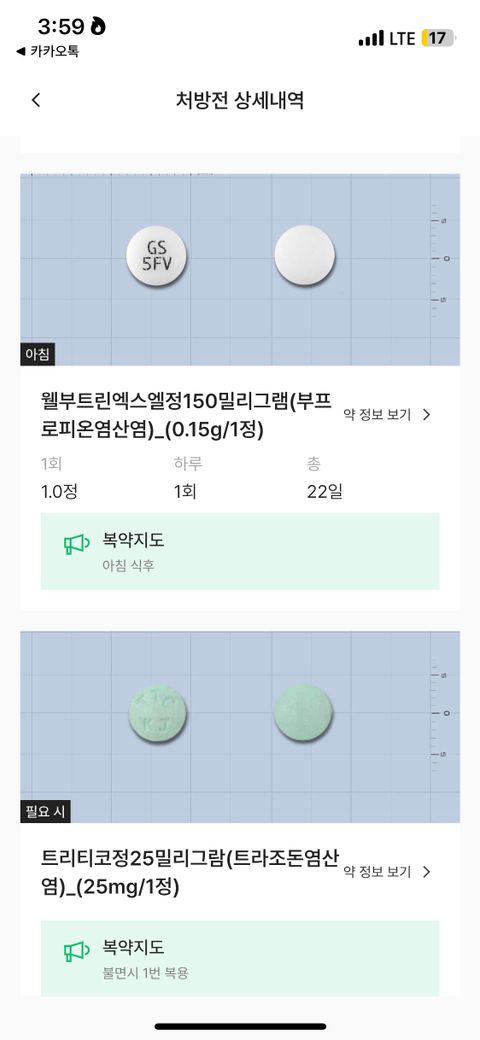Go back from the prescription details page
The width and height of the screenshot is (480, 1040).
point(36,100)
